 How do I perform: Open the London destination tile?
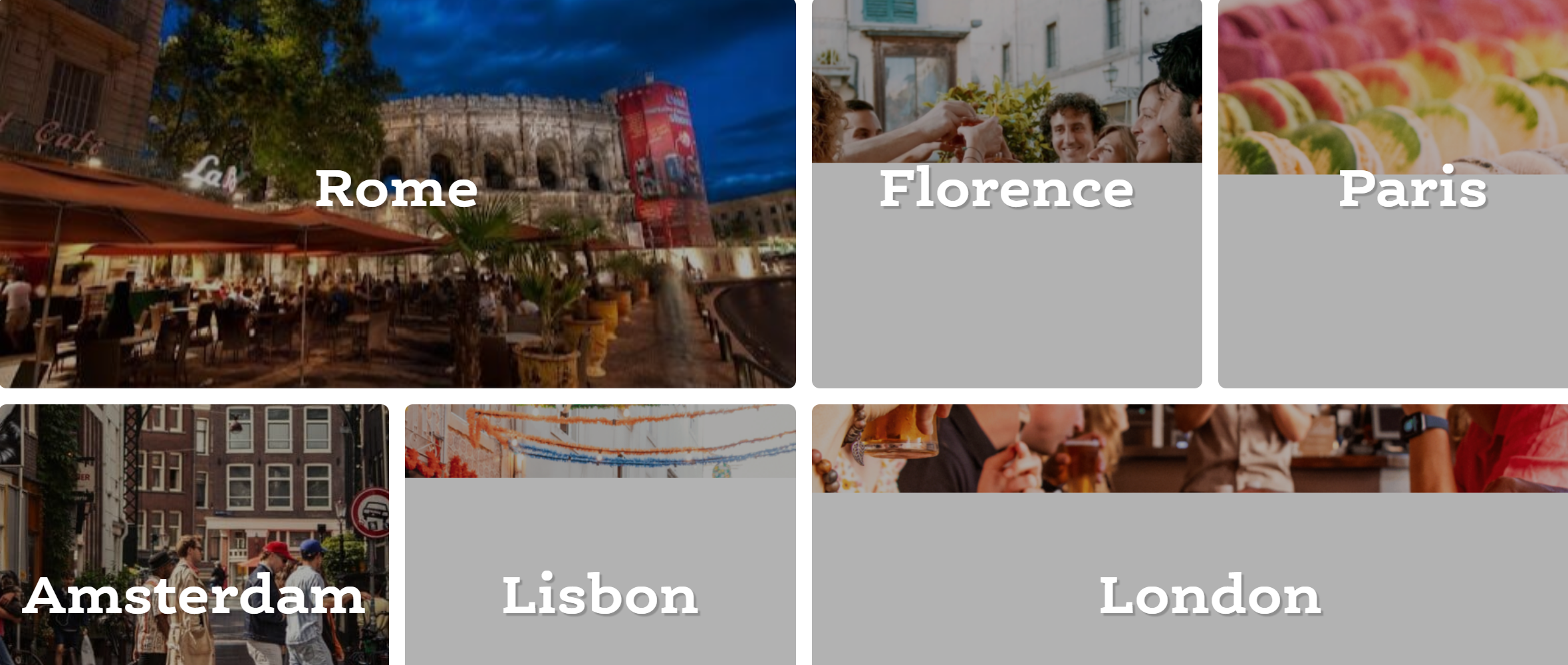[x=1189, y=534]
